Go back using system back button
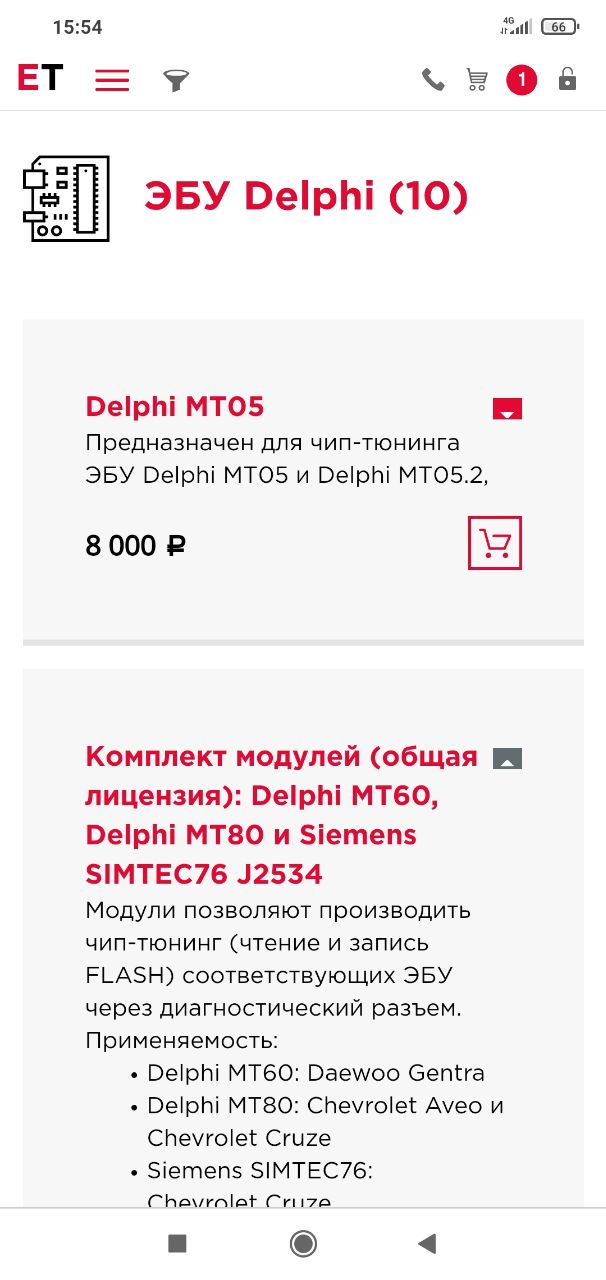This screenshot has height=1280, width=606. [x=427, y=1243]
